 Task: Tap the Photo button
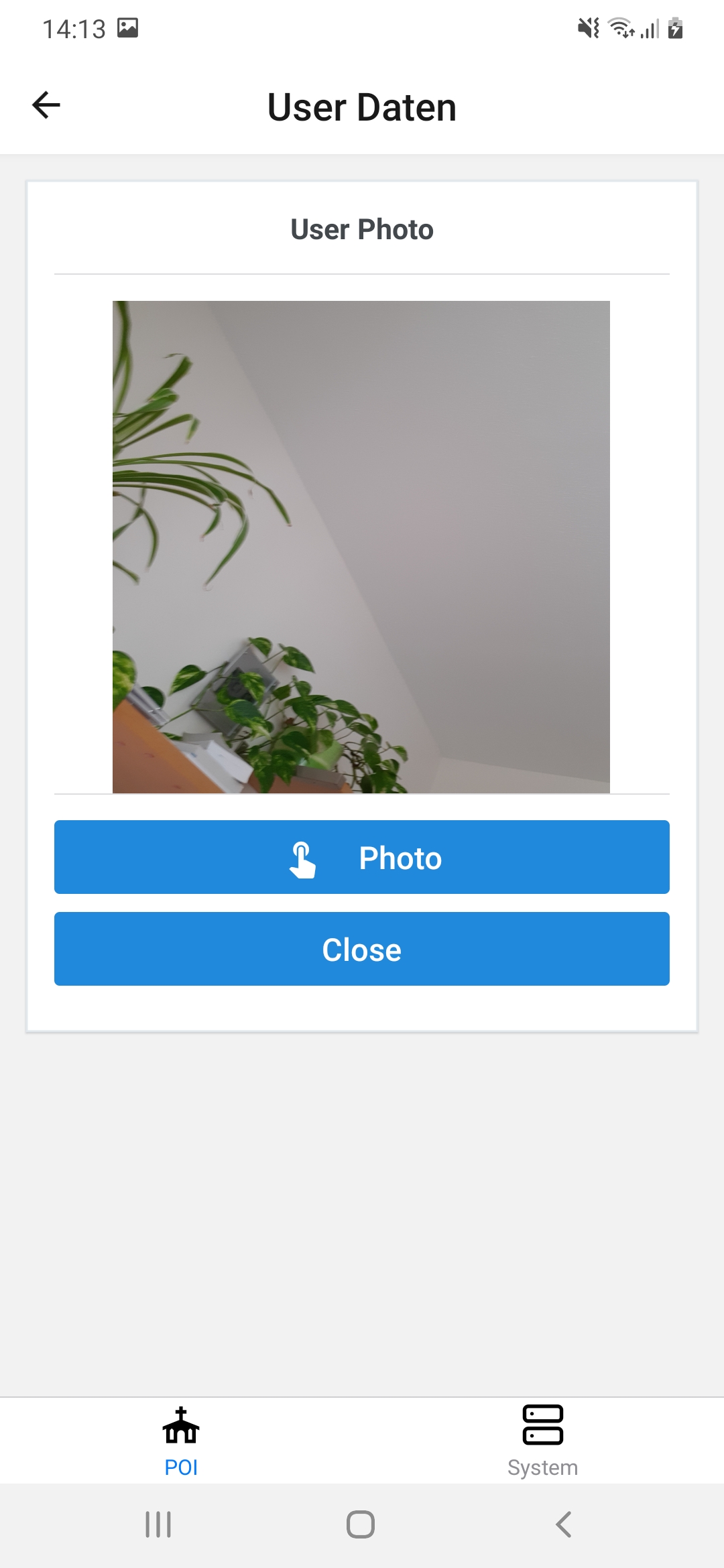(362, 857)
